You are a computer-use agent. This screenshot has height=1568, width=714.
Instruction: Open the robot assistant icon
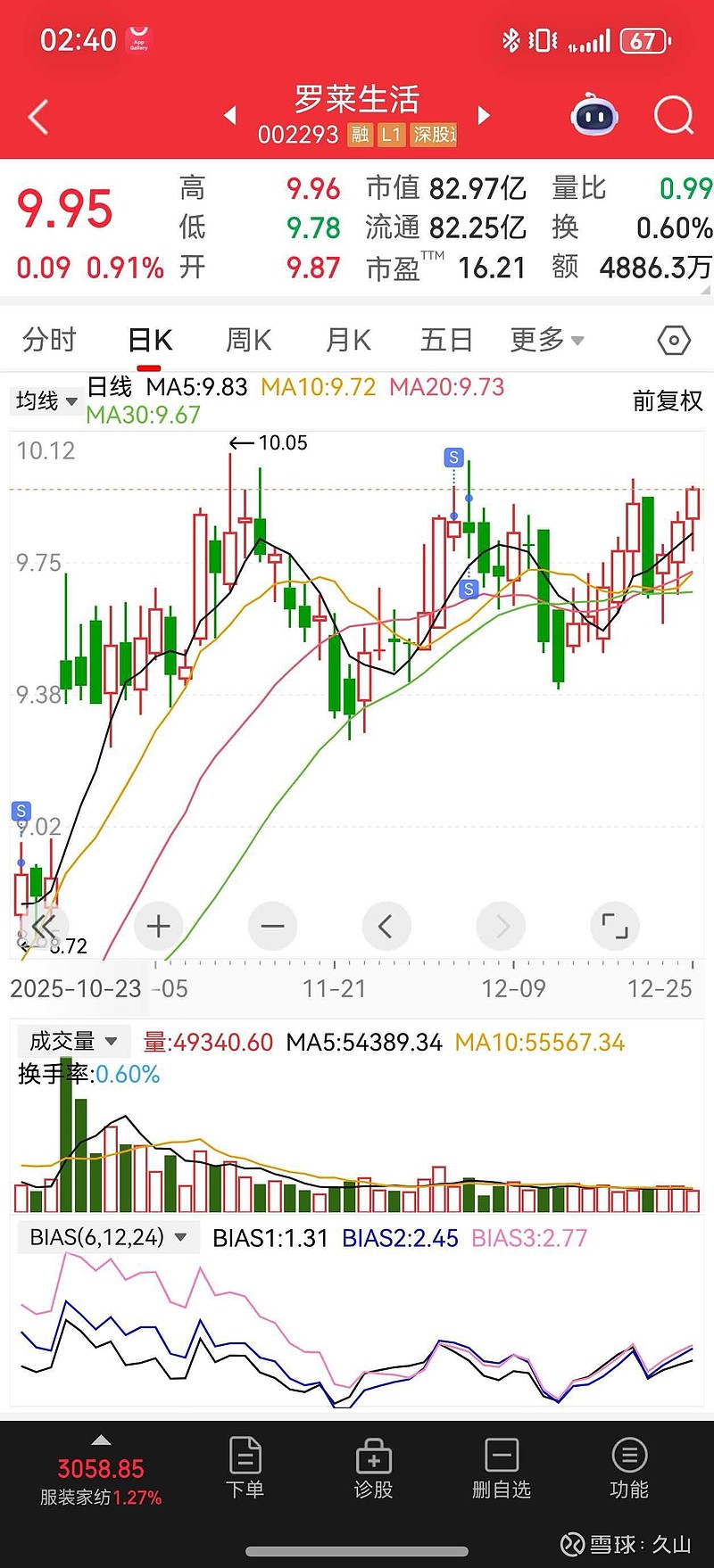coord(594,116)
